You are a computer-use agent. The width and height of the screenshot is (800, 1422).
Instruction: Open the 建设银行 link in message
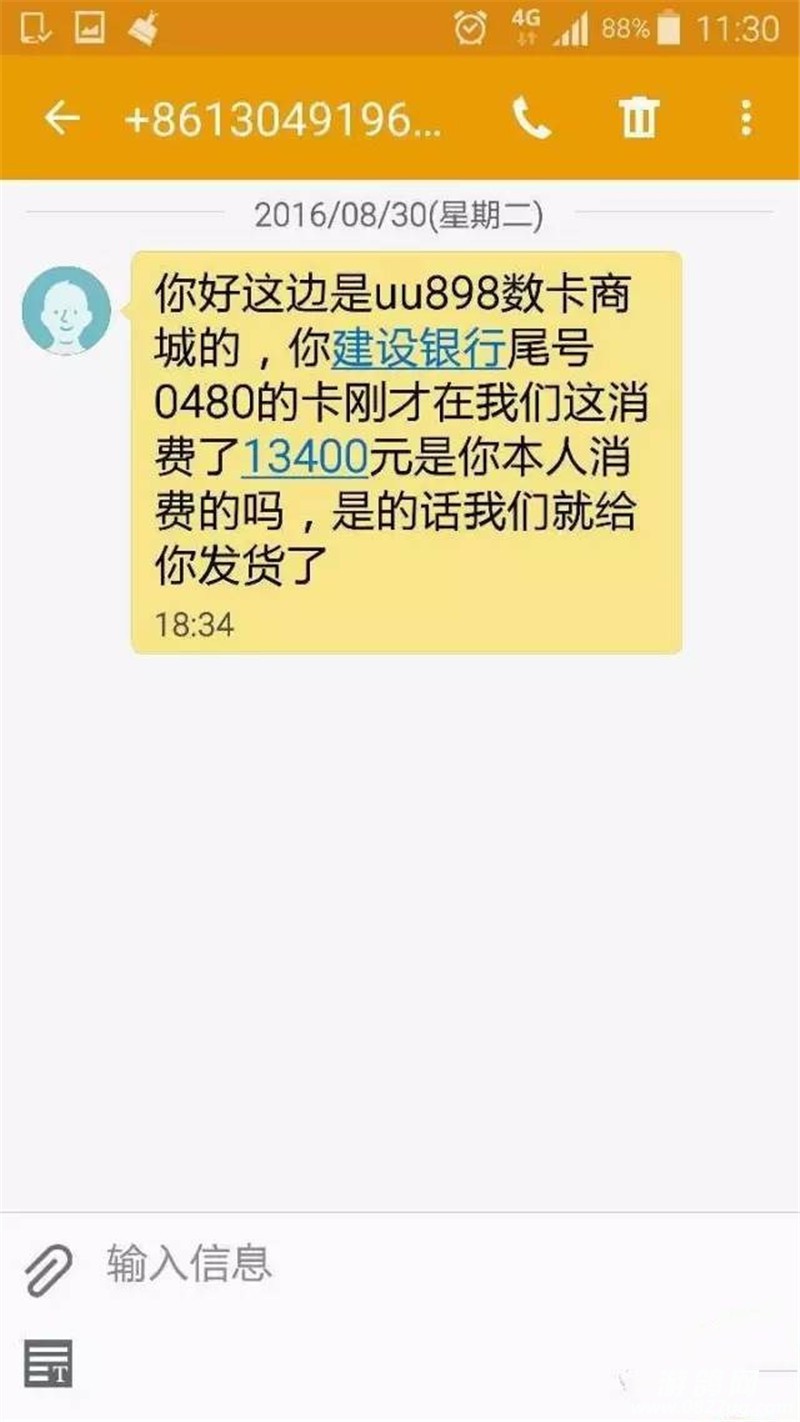420,349
